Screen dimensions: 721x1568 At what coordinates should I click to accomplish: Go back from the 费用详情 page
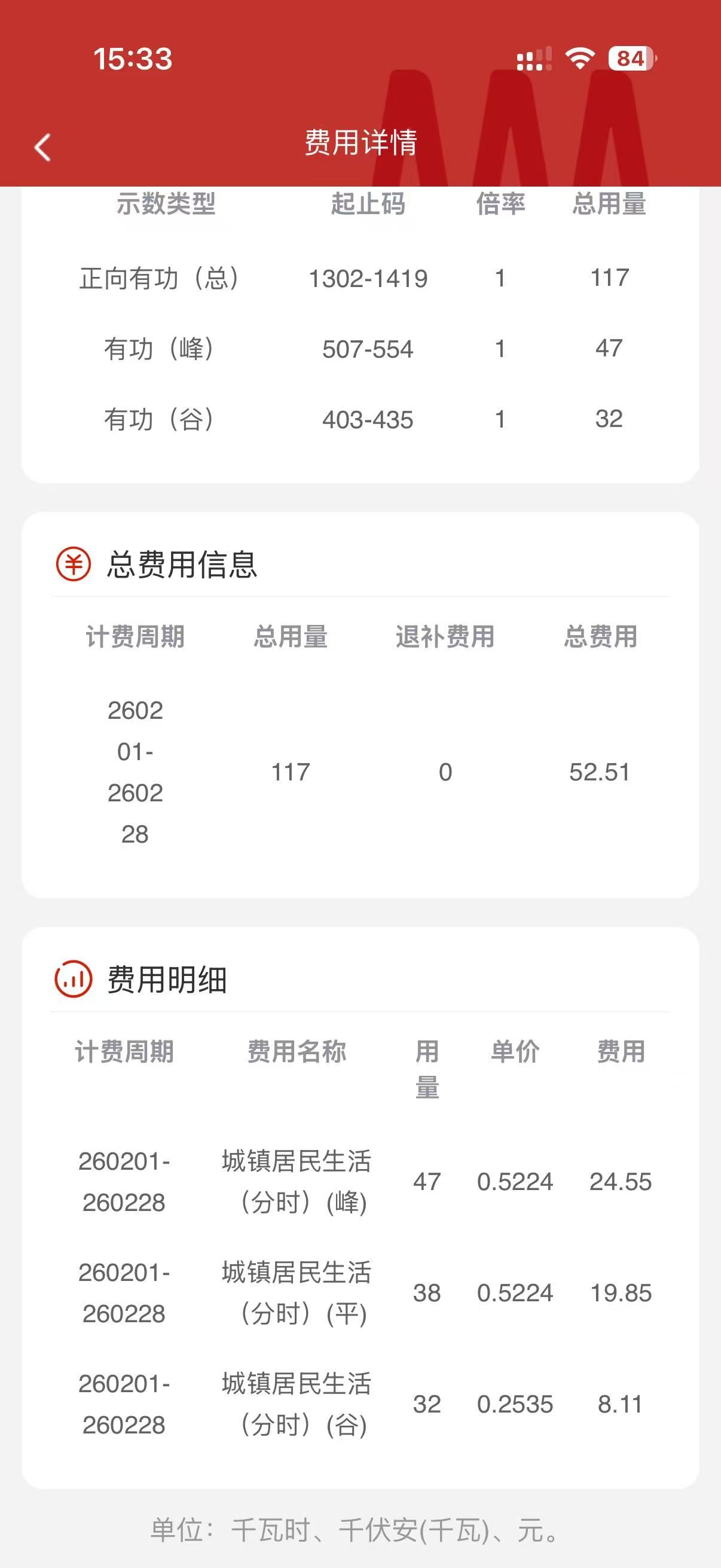42,147
